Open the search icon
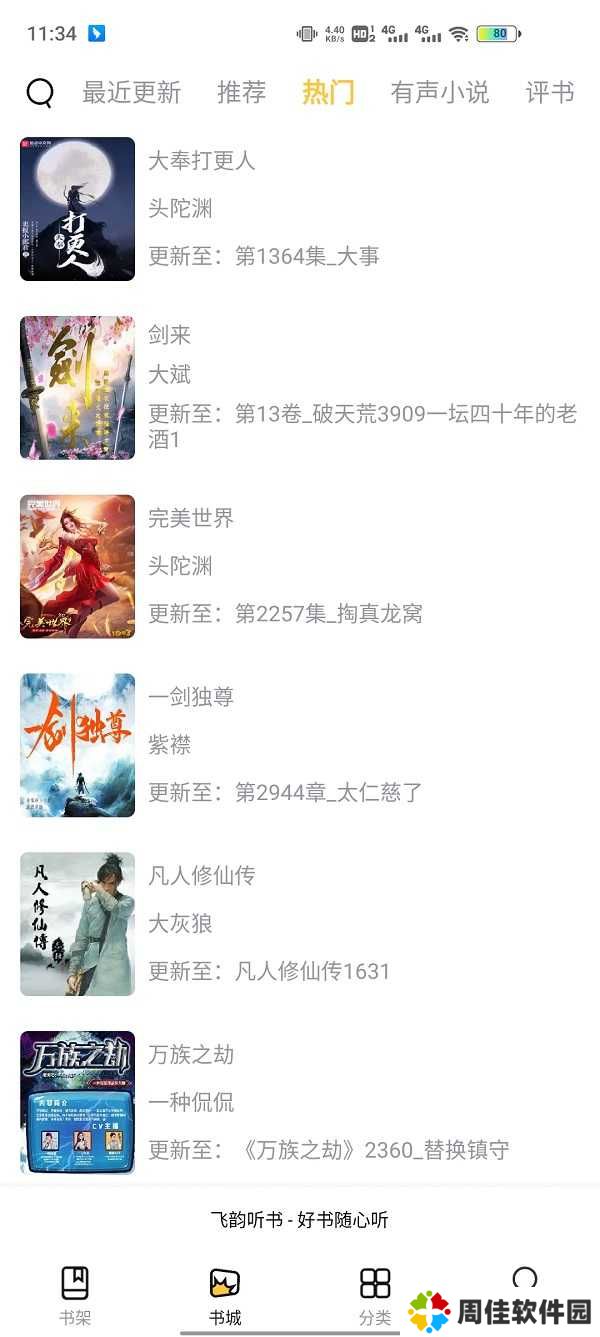600x1337 pixels. pos(40,93)
